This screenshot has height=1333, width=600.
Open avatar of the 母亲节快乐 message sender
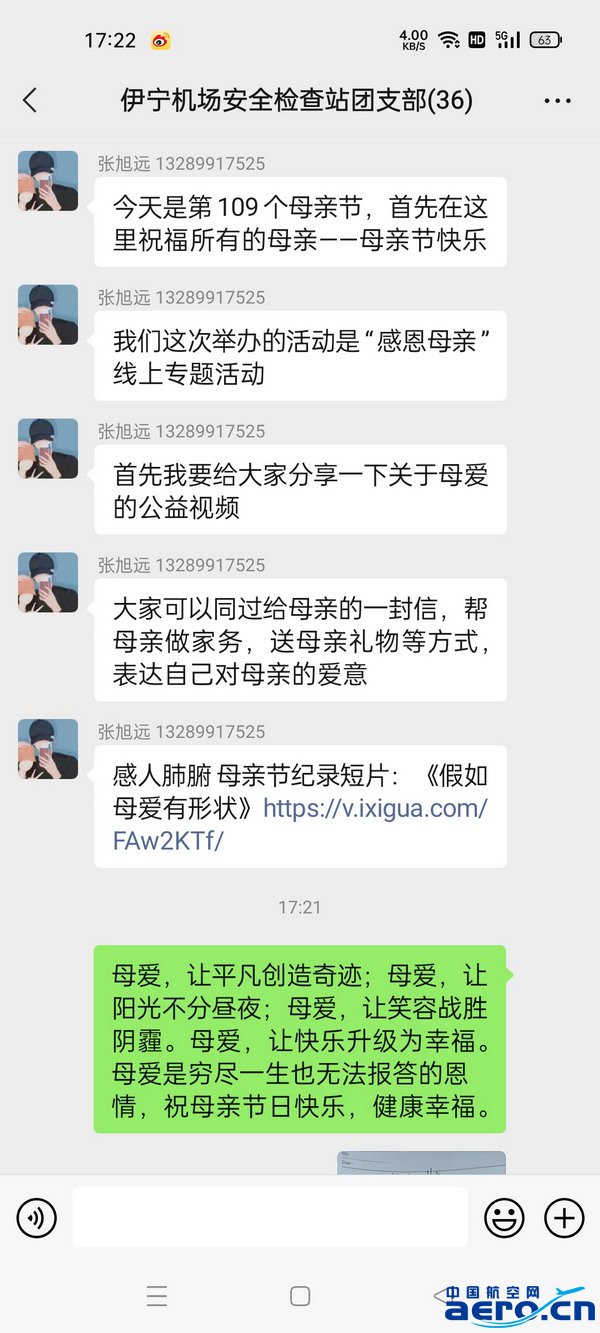[48, 181]
